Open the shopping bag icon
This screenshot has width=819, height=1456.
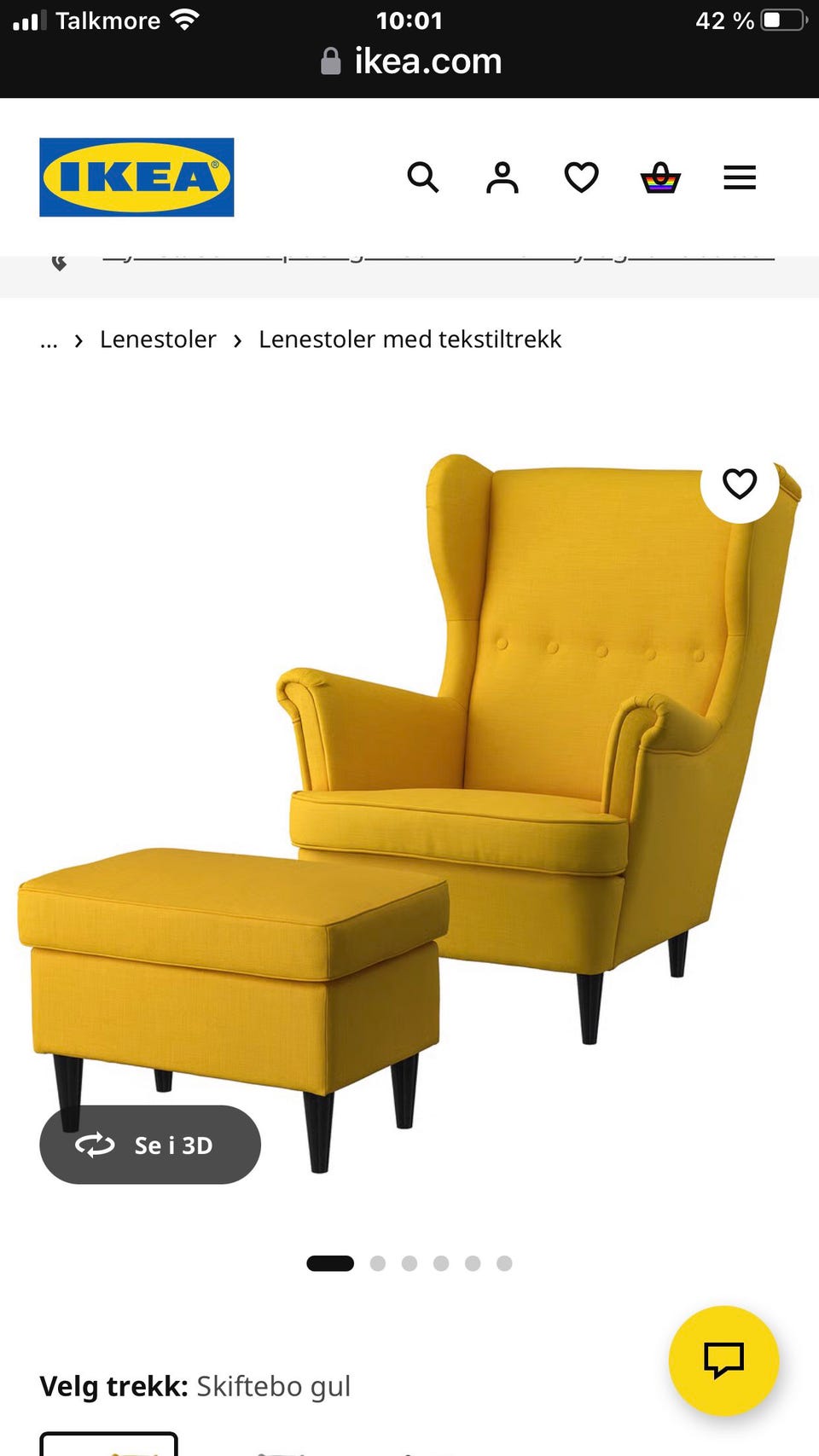click(661, 177)
